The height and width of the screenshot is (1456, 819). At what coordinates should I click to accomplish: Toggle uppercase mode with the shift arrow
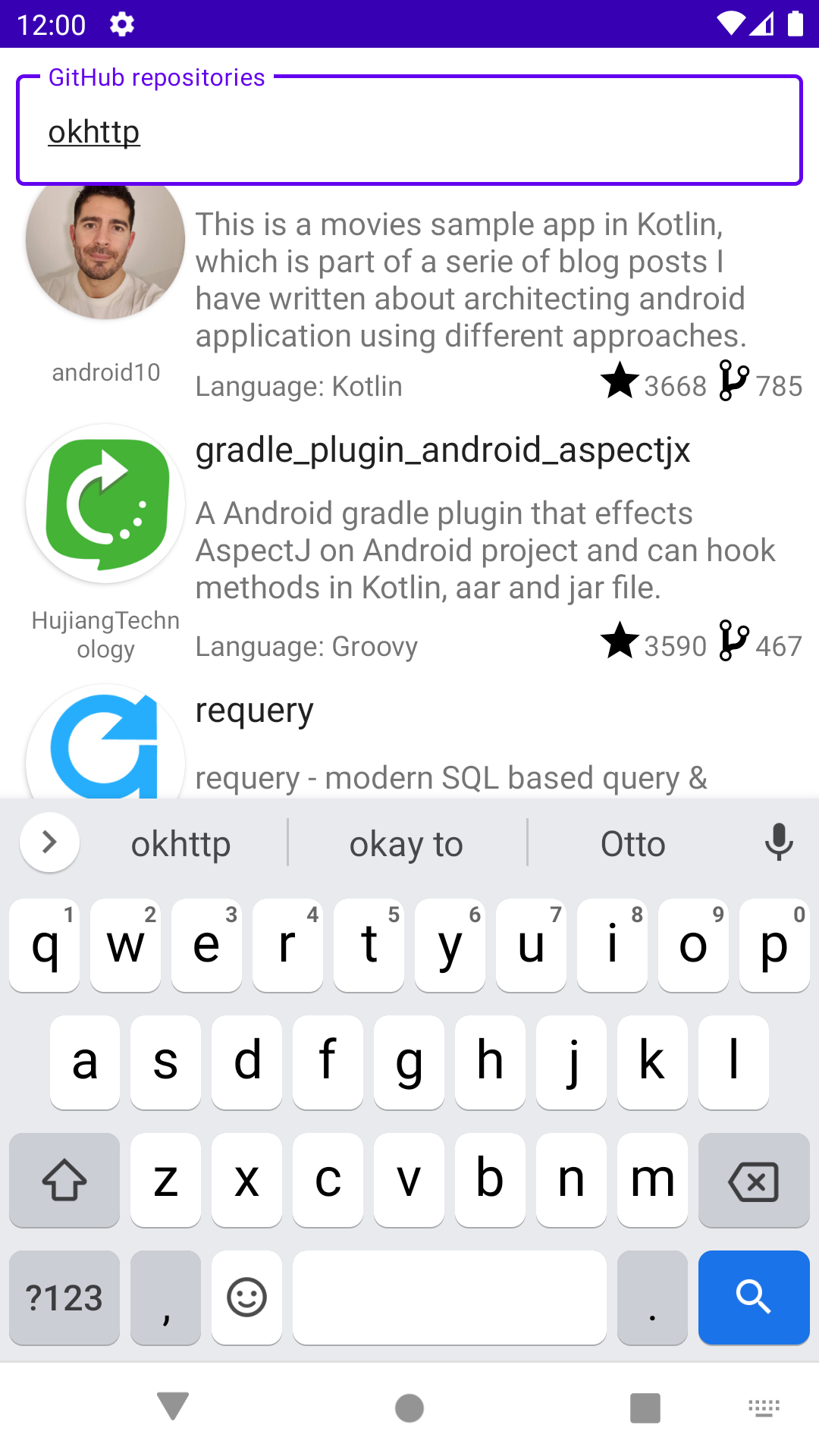(x=64, y=1181)
